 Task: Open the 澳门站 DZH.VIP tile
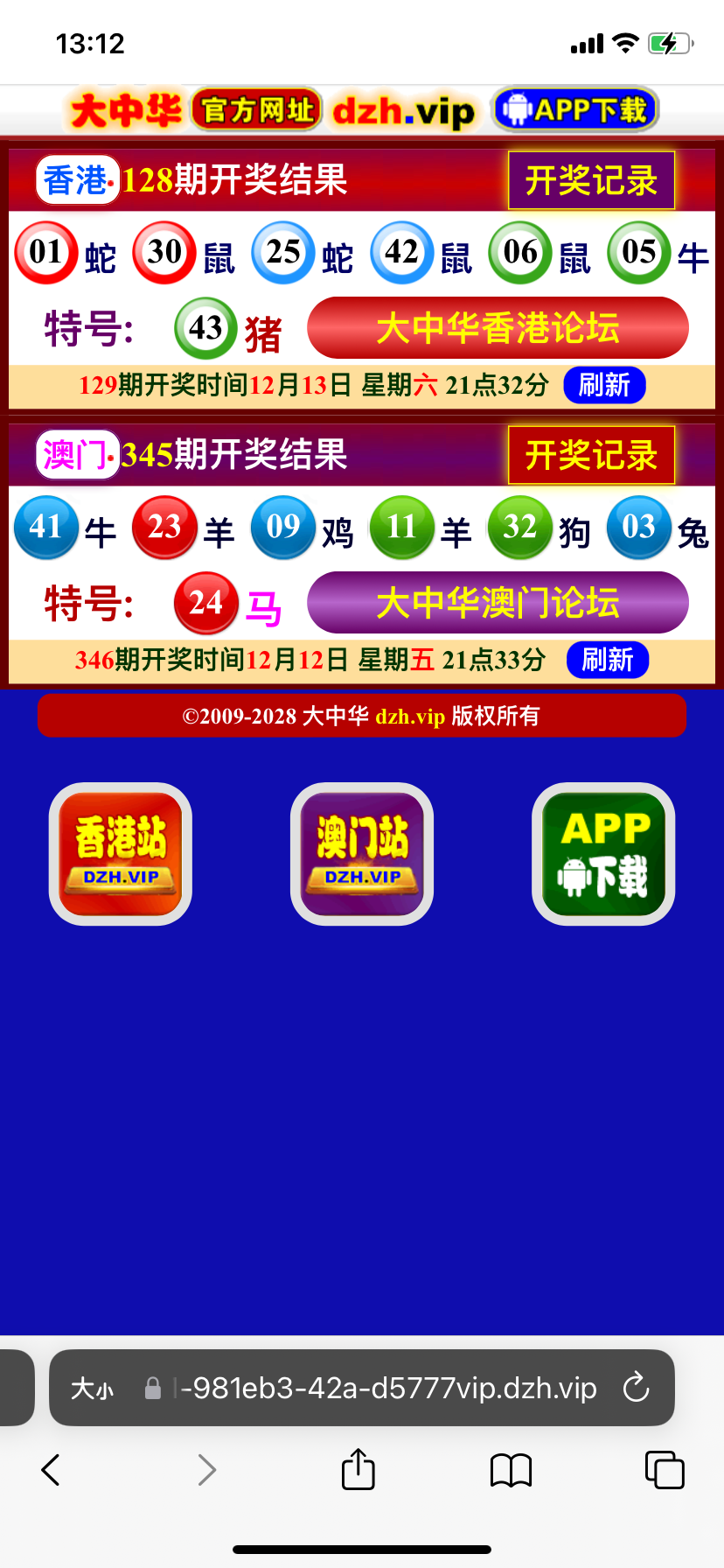tap(362, 854)
